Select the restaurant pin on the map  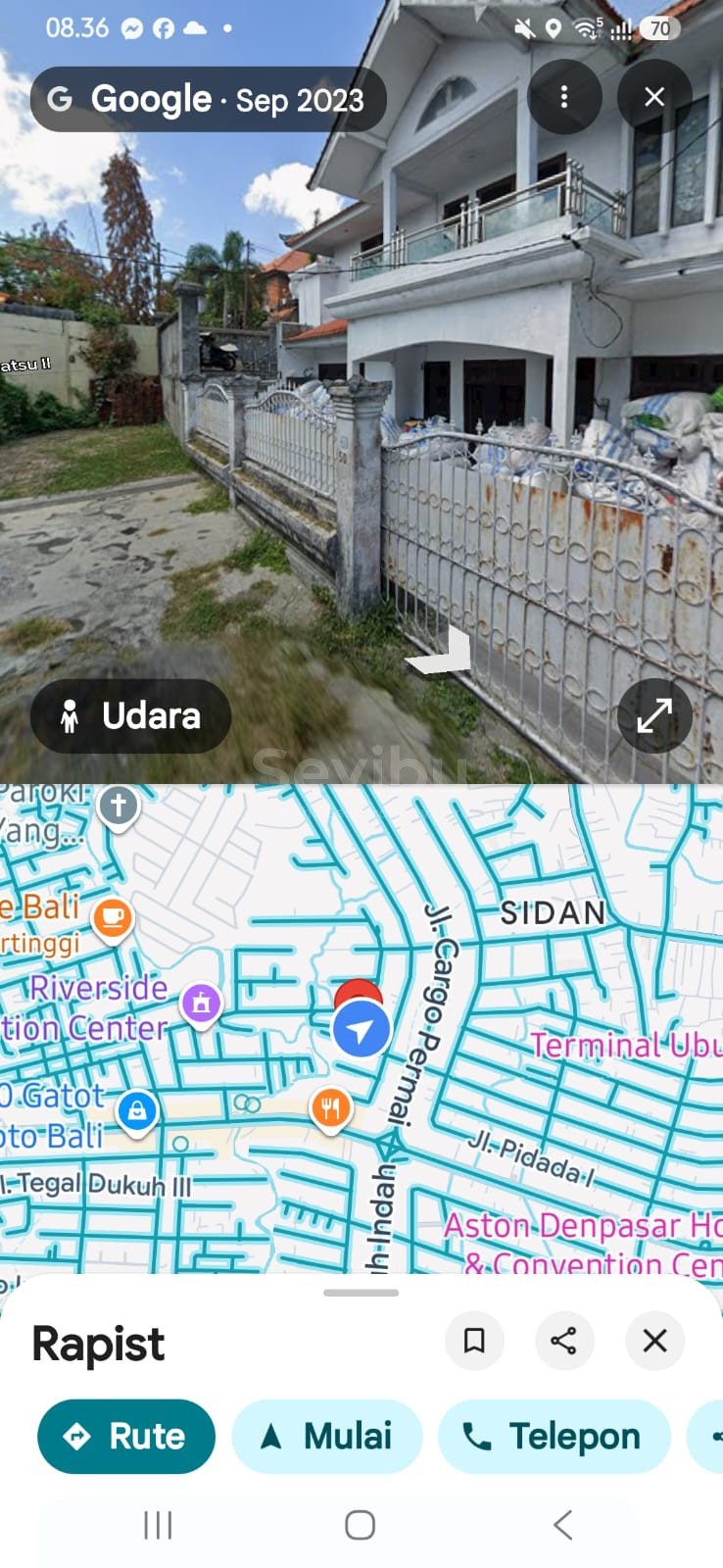tap(331, 1110)
